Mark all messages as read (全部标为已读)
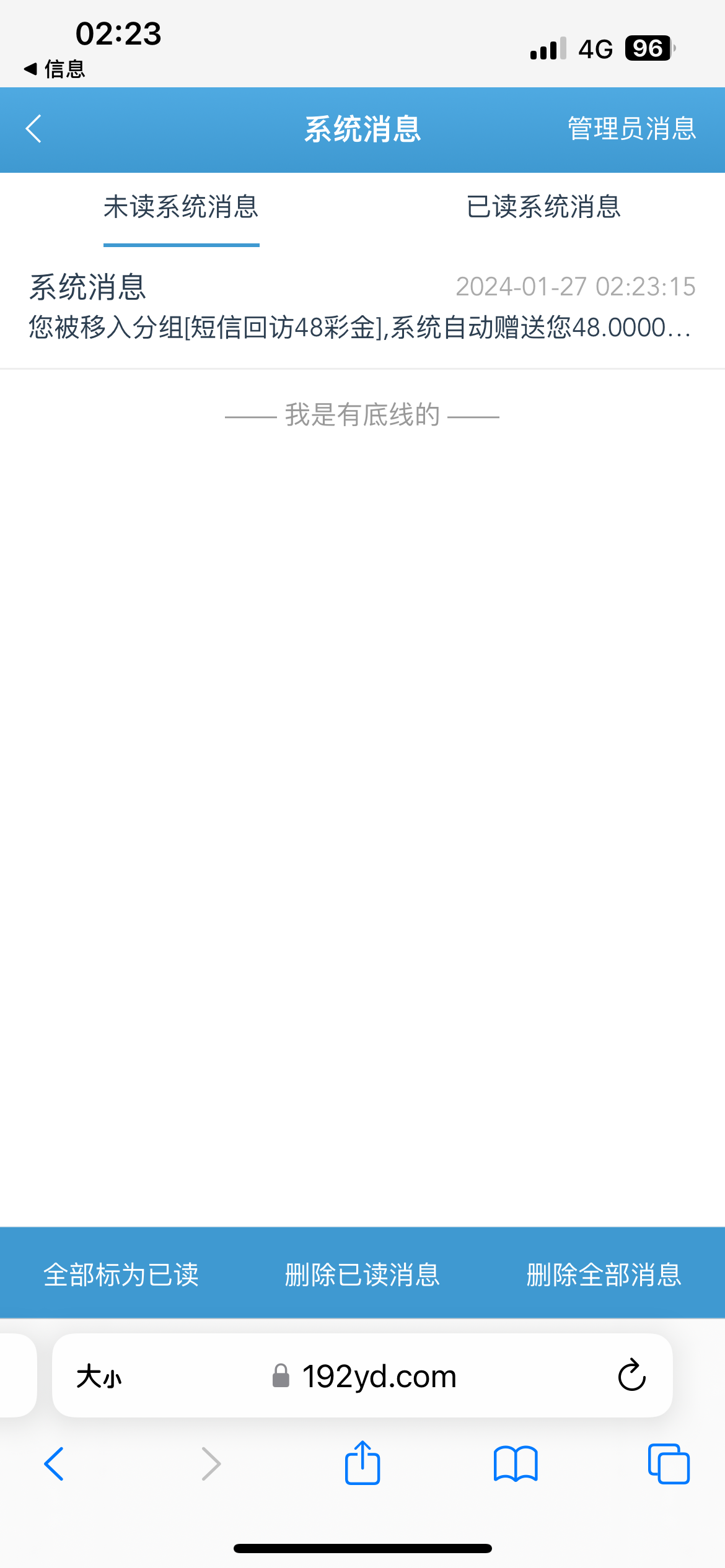 (x=121, y=1274)
